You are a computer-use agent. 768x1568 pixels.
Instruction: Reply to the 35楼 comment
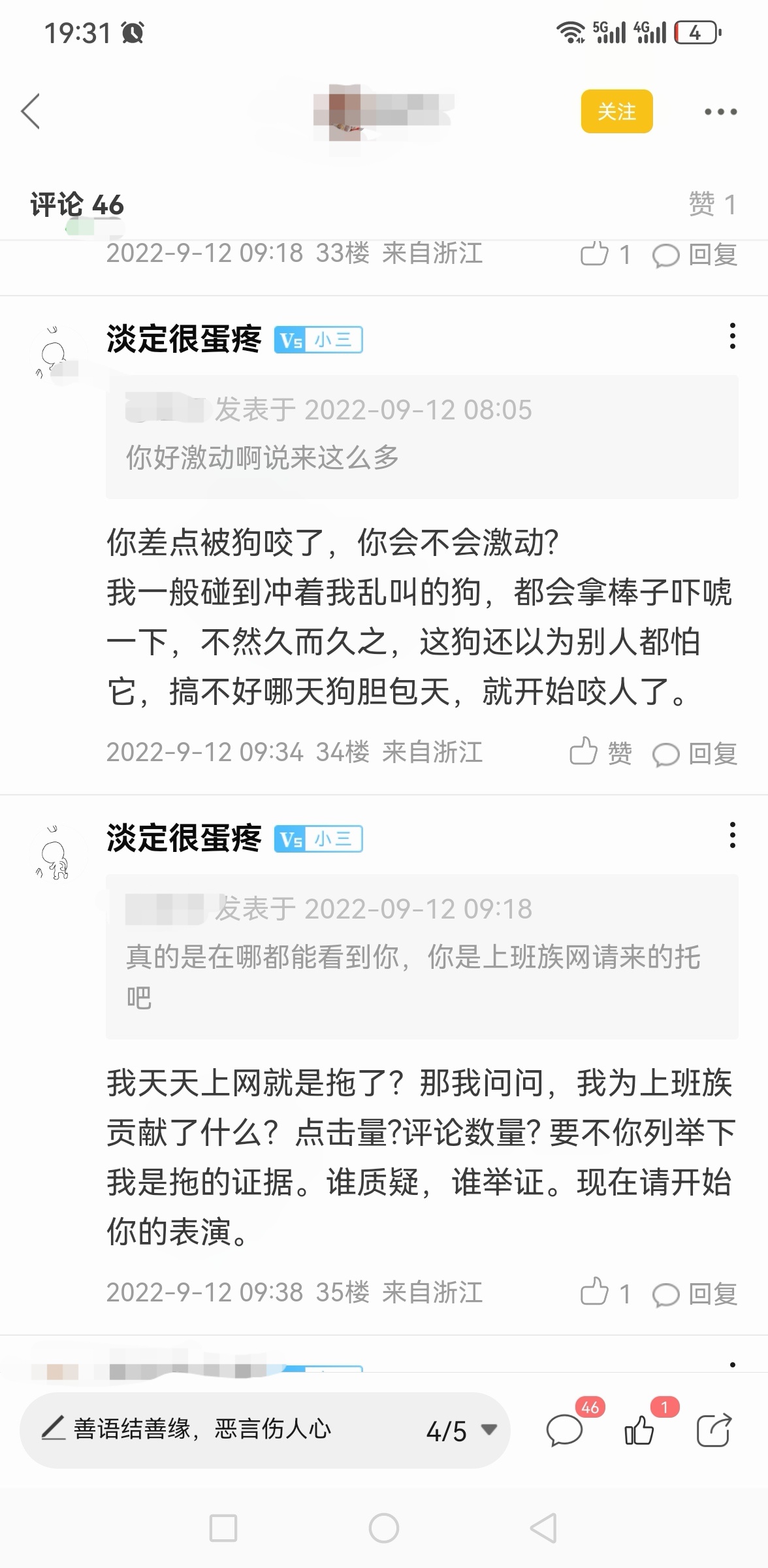696,1294
